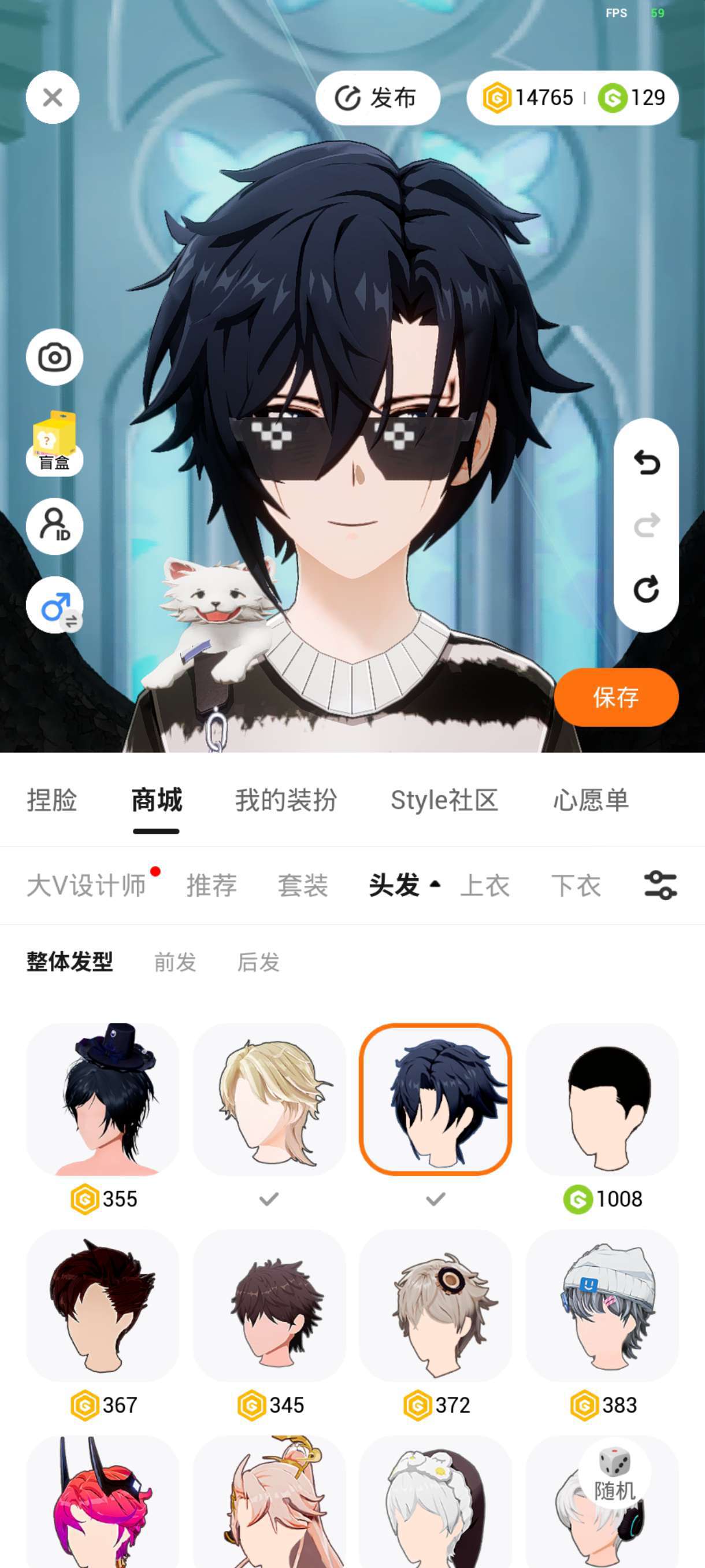Show the 前发 front hair options
Screen dimensions: 705x1568
[175, 962]
